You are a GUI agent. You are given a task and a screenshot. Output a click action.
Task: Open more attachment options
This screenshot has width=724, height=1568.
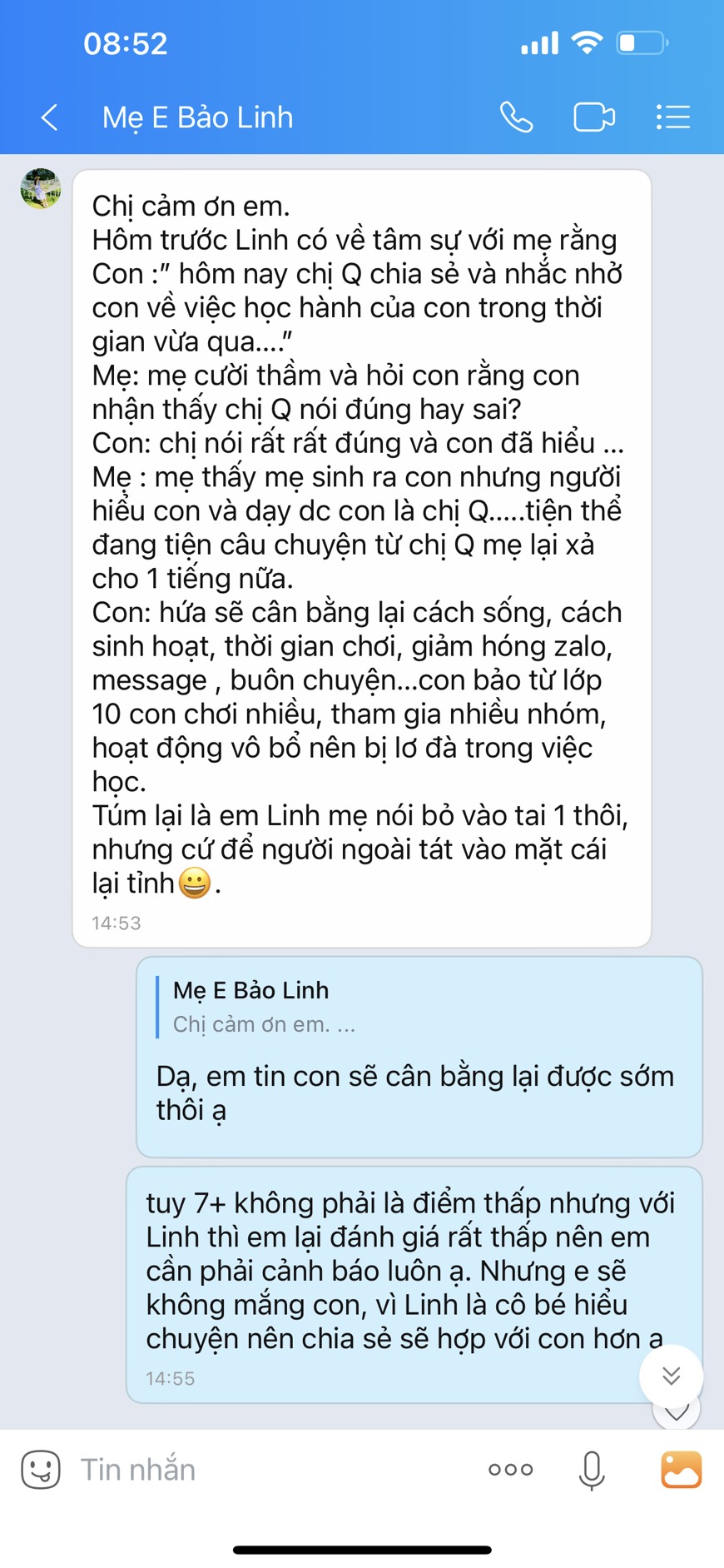(x=510, y=1470)
